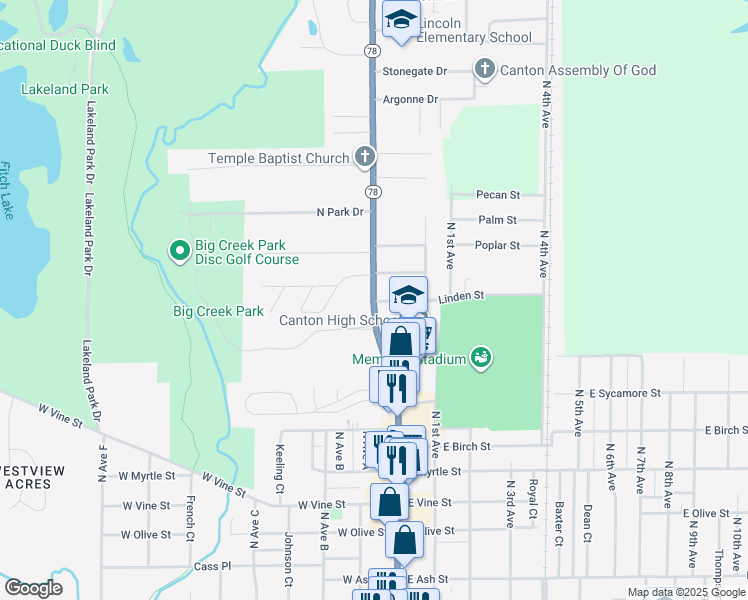The image size is (748, 600).
Task: Tap the Canton High School marker
Action: pyautogui.click(x=408, y=295)
